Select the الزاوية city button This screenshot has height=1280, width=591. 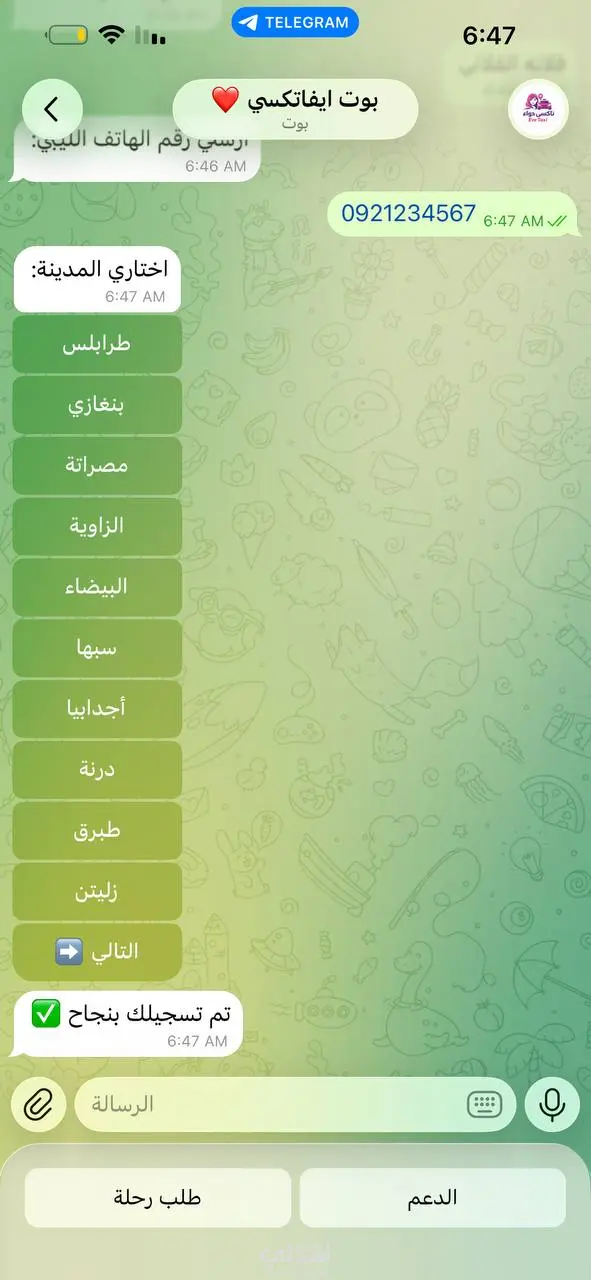(97, 526)
